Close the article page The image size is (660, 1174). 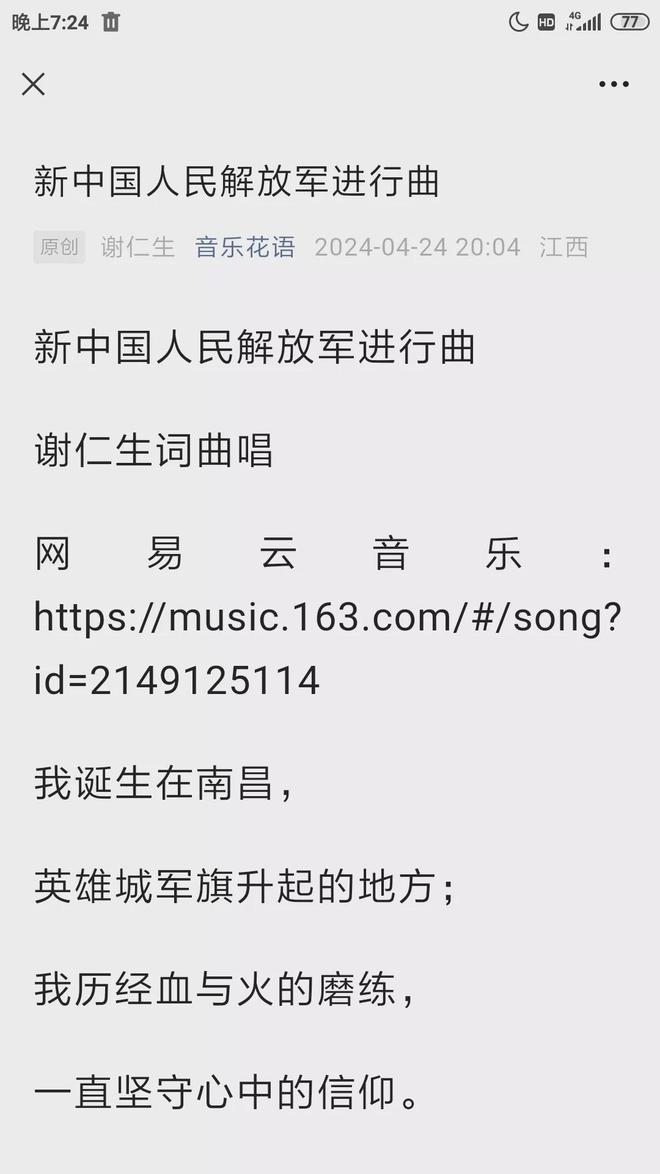[x=33, y=85]
